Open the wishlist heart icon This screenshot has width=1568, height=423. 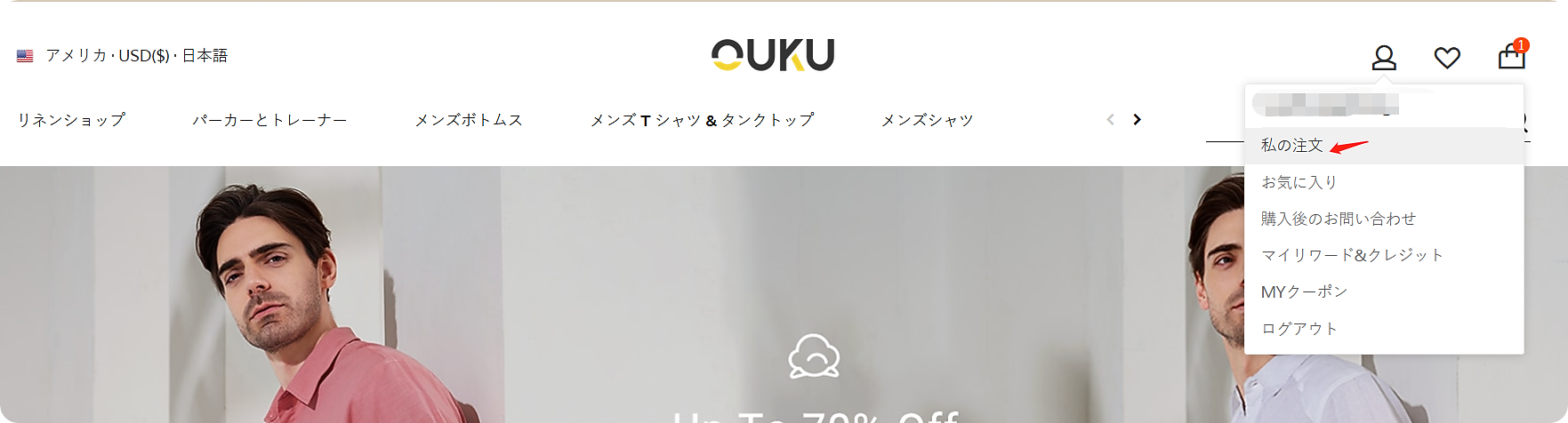tap(1447, 58)
